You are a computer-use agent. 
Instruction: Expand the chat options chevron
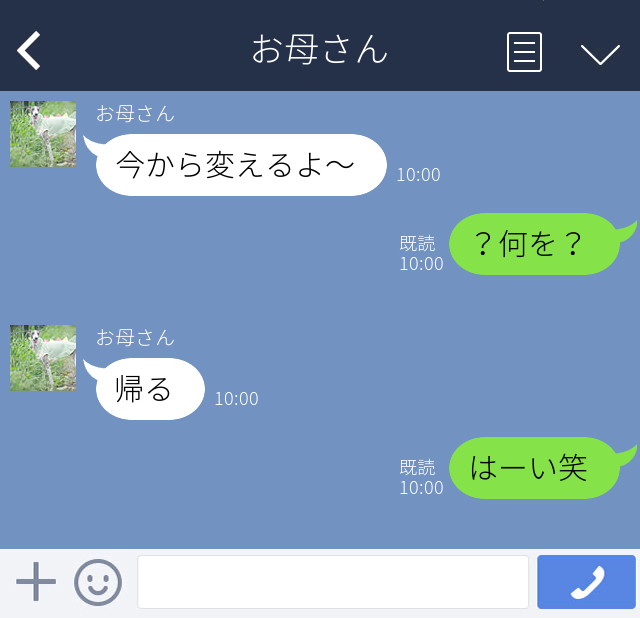(600, 53)
